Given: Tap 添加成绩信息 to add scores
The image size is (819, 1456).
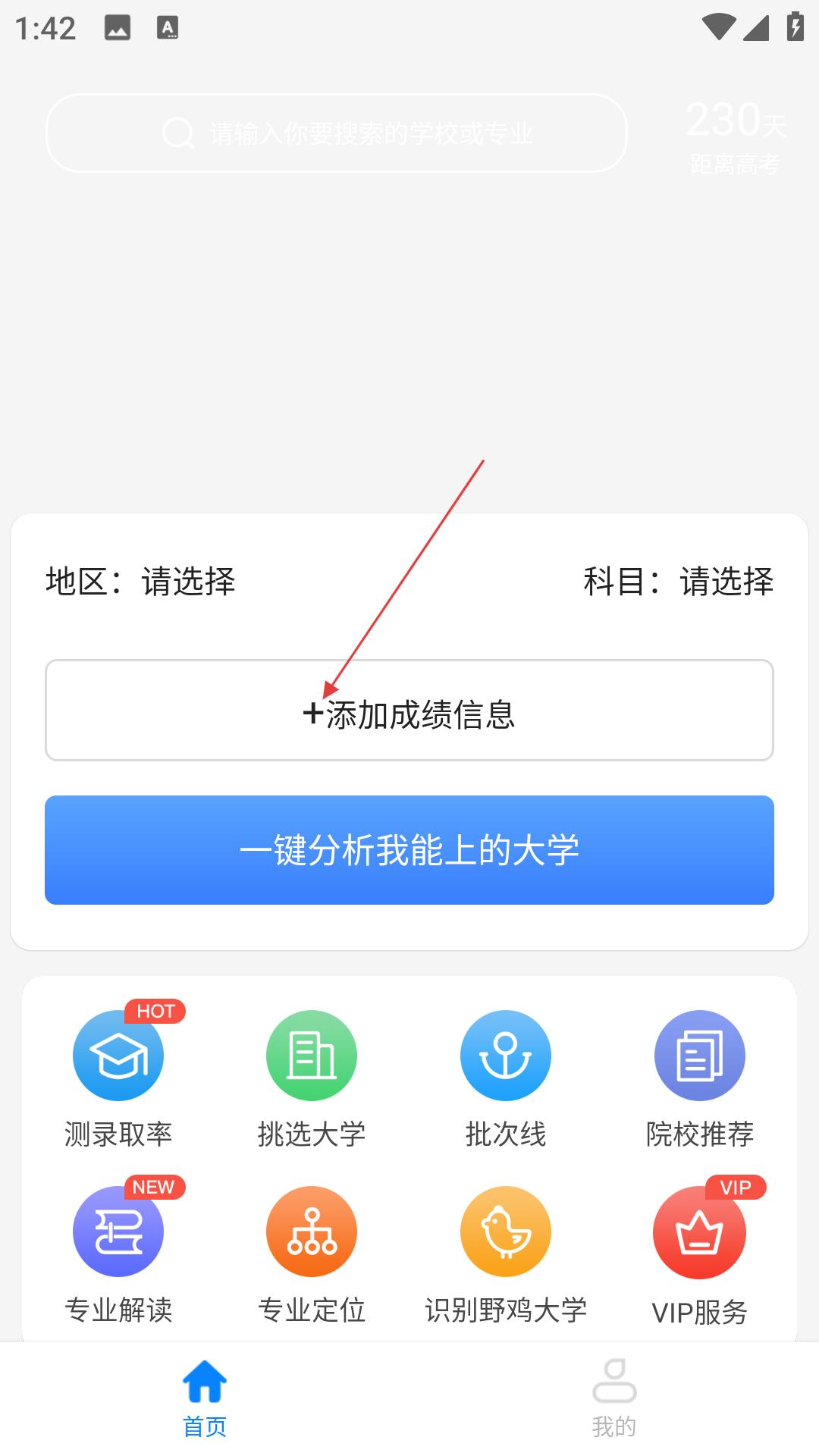Looking at the screenshot, I should point(409,711).
